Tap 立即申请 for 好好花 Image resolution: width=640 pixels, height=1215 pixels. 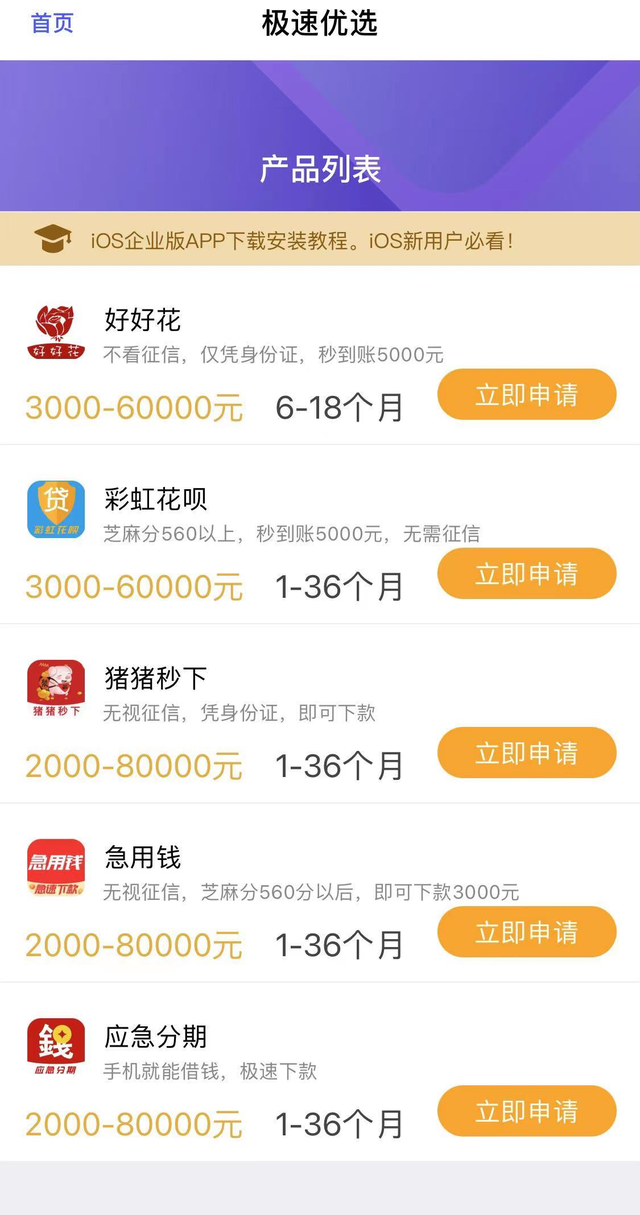[527, 395]
